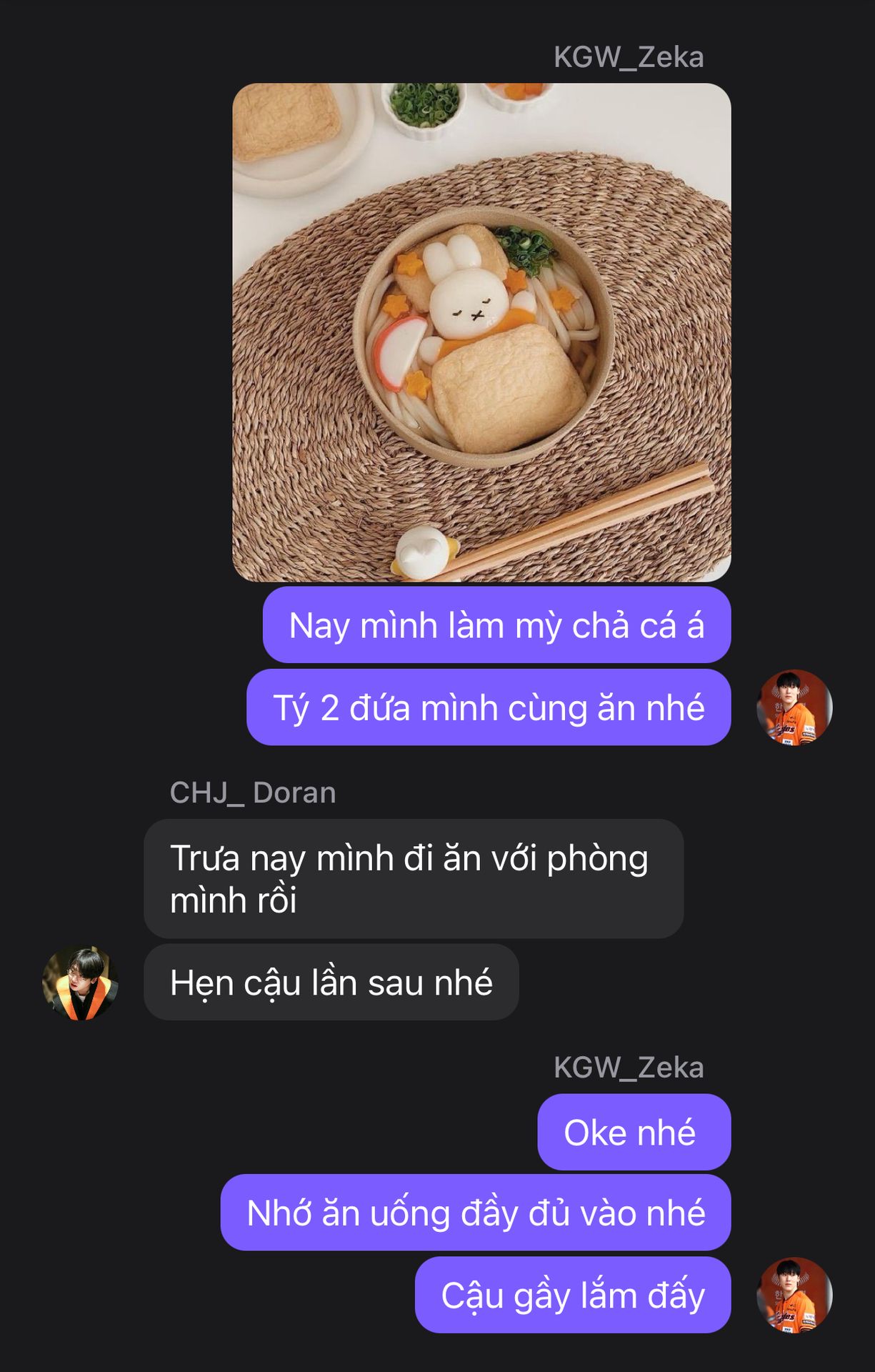Tap Zeka's avatar next to 'Cậu gầy lắm đấy'
875x1372 pixels.
tap(794, 1295)
